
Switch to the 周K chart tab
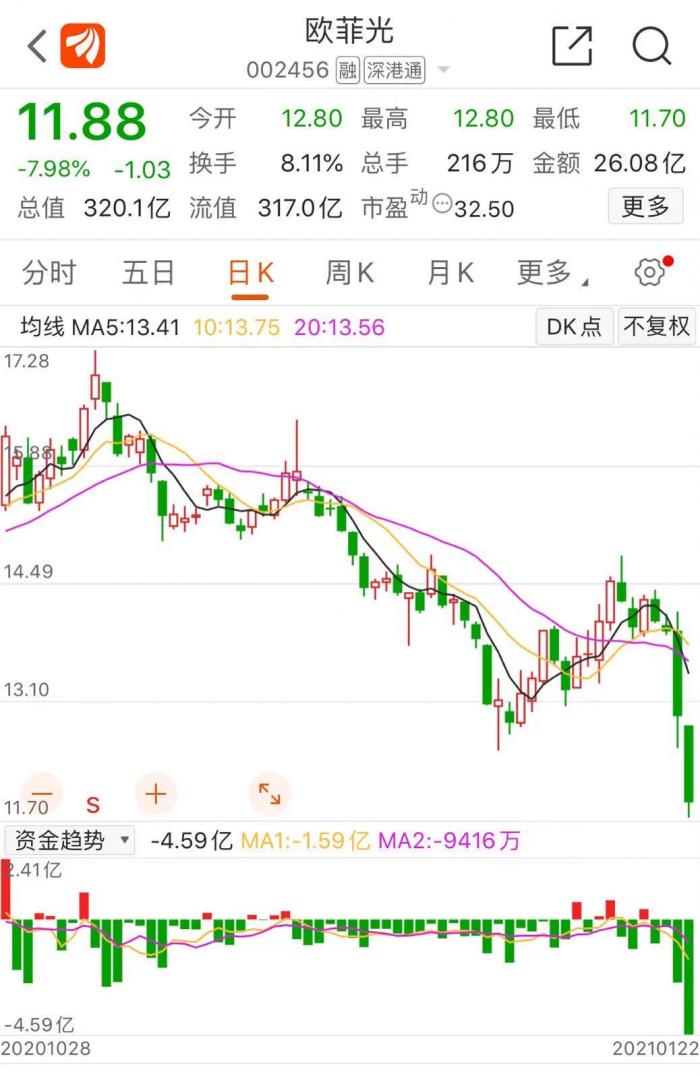click(350, 272)
